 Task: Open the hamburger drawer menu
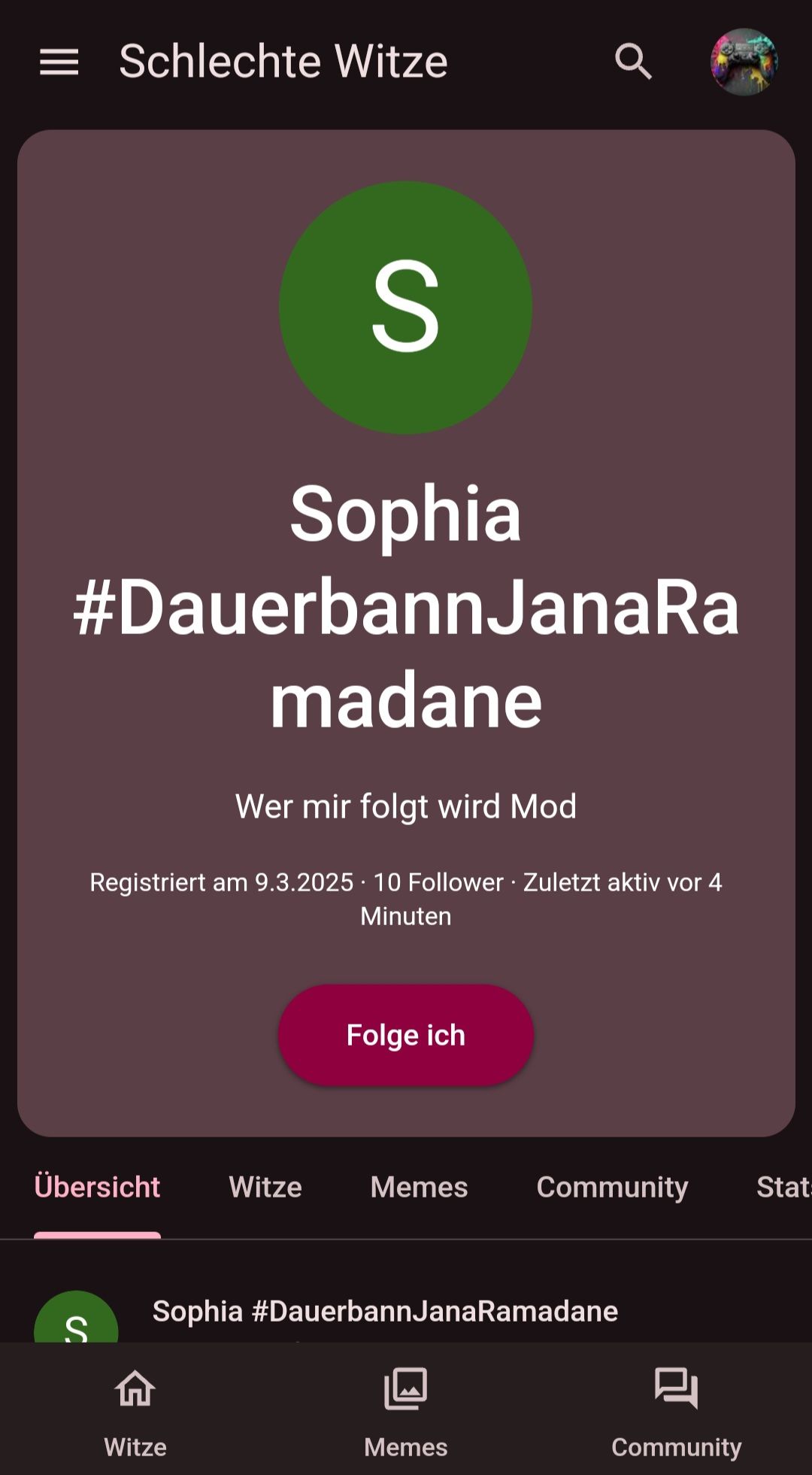pyautogui.click(x=59, y=62)
